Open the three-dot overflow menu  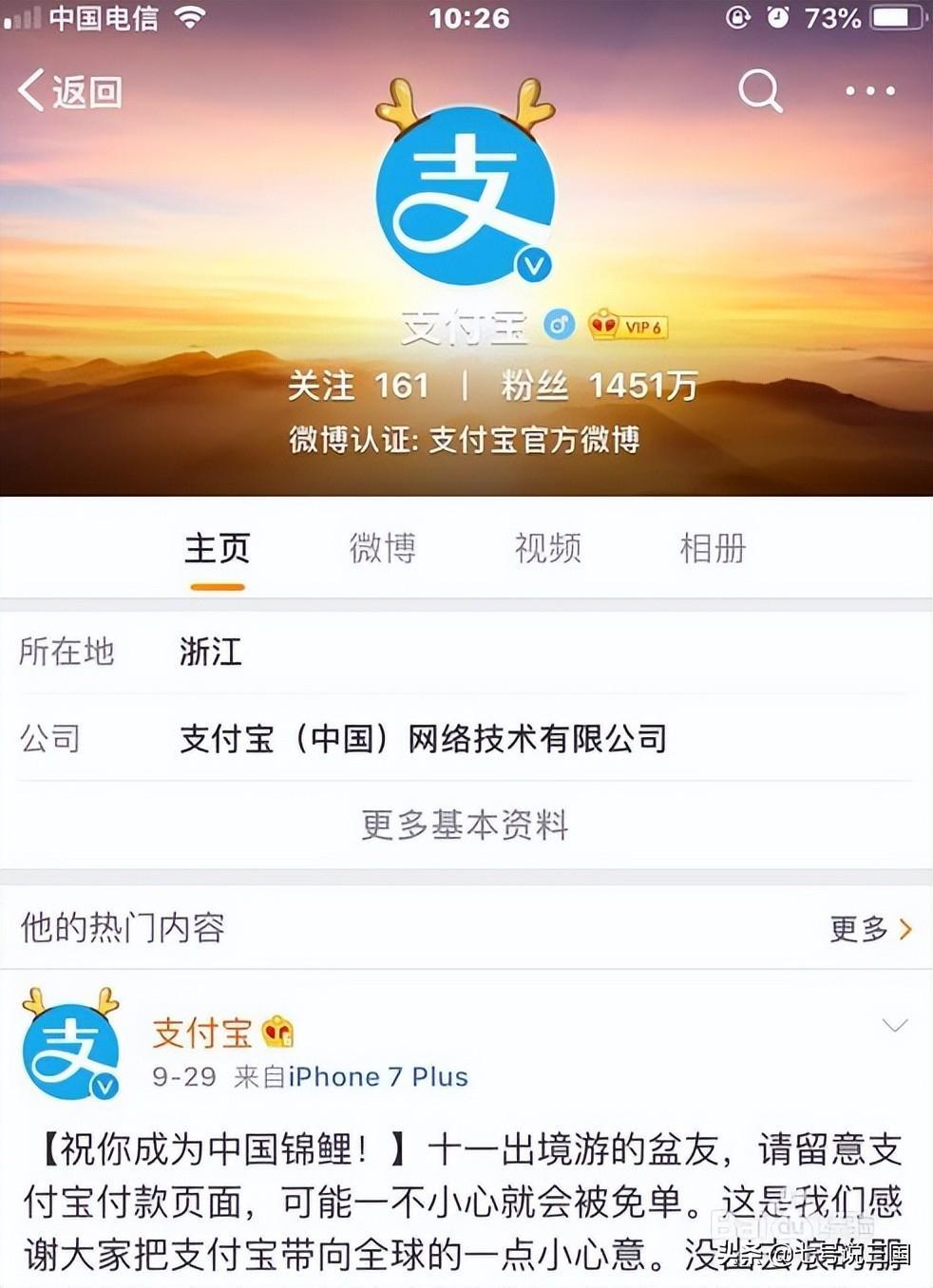click(x=870, y=91)
